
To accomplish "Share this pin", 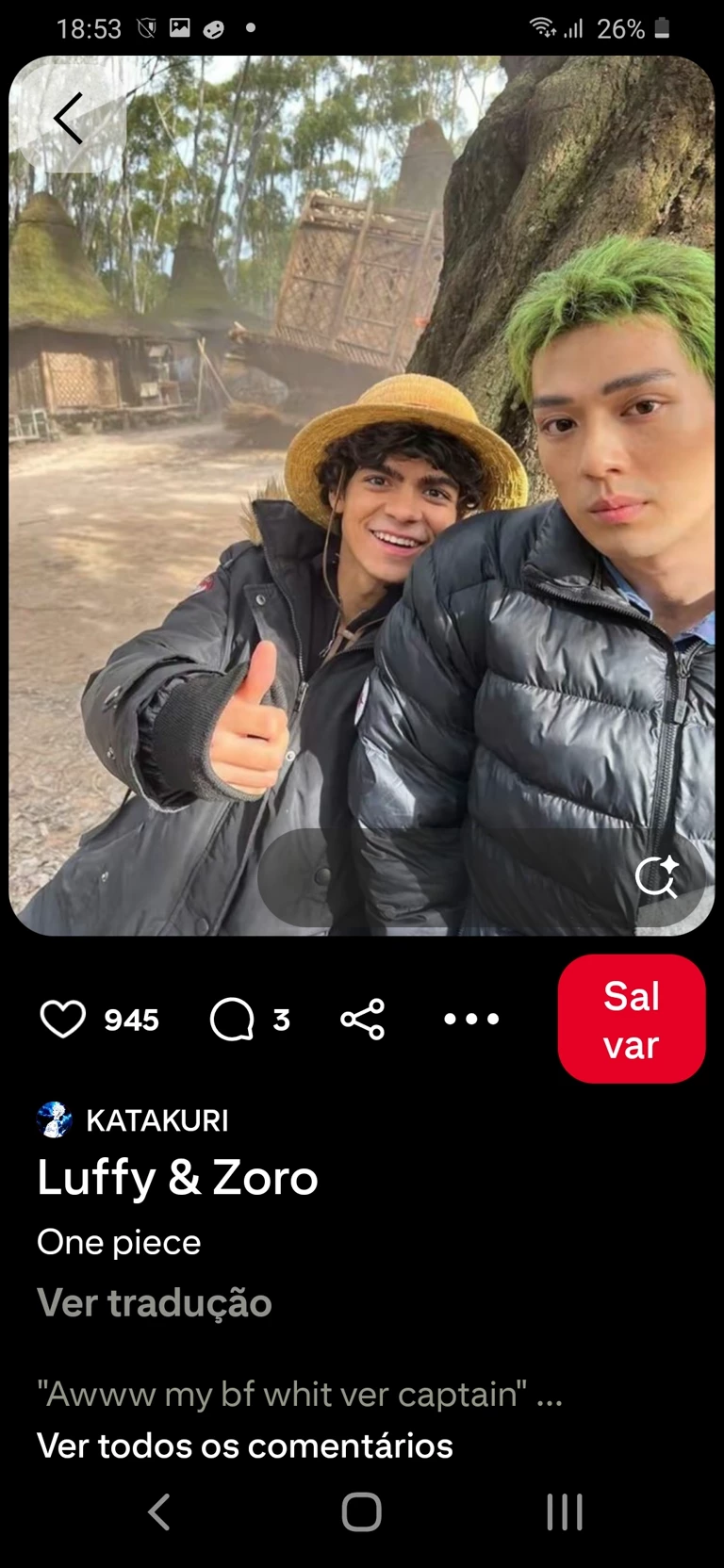I will click(x=363, y=1020).
